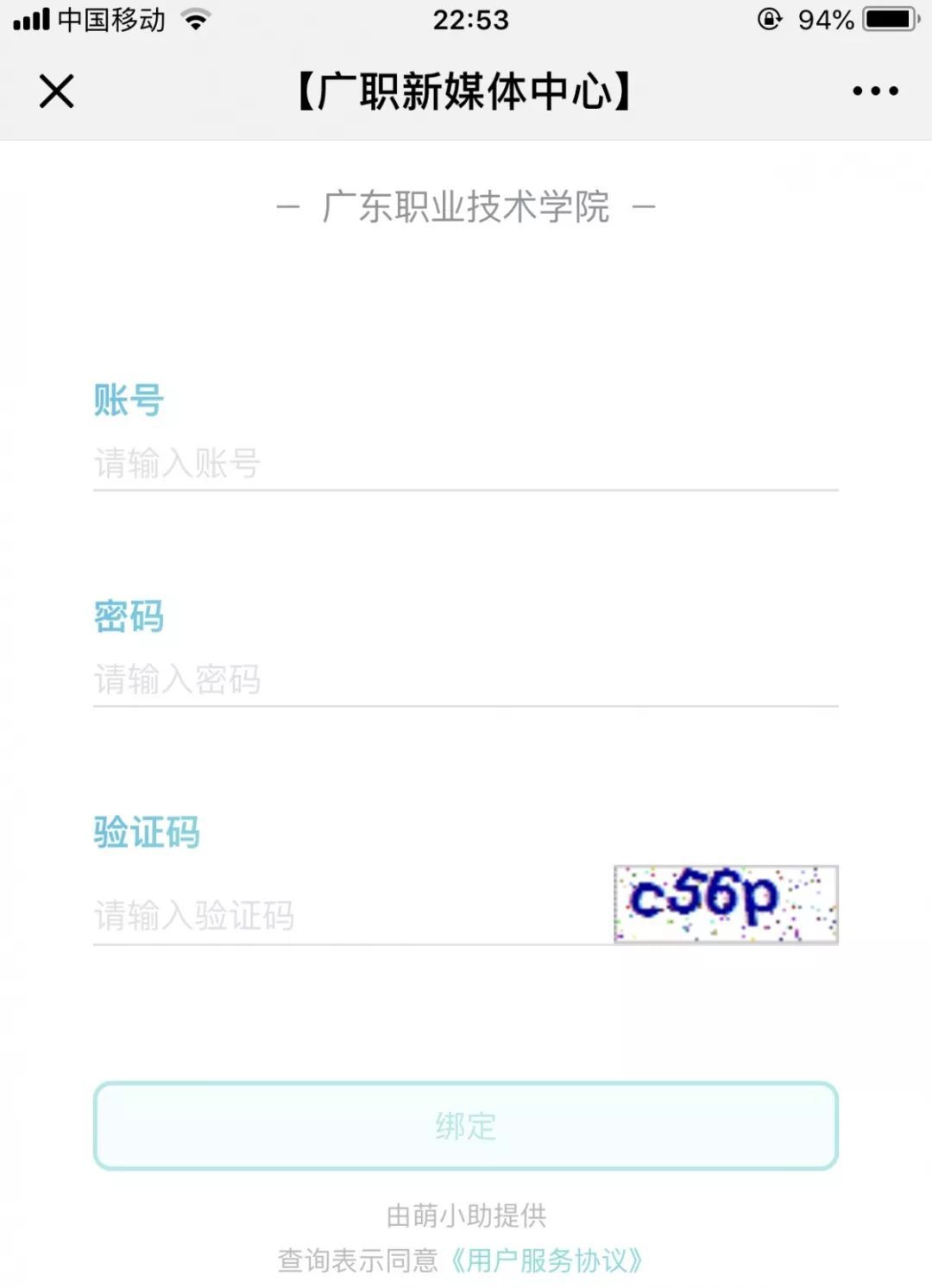Click the 广东职业技术学院 page heading
The width and height of the screenshot is (932, 1288).
(x=466, y=205)
